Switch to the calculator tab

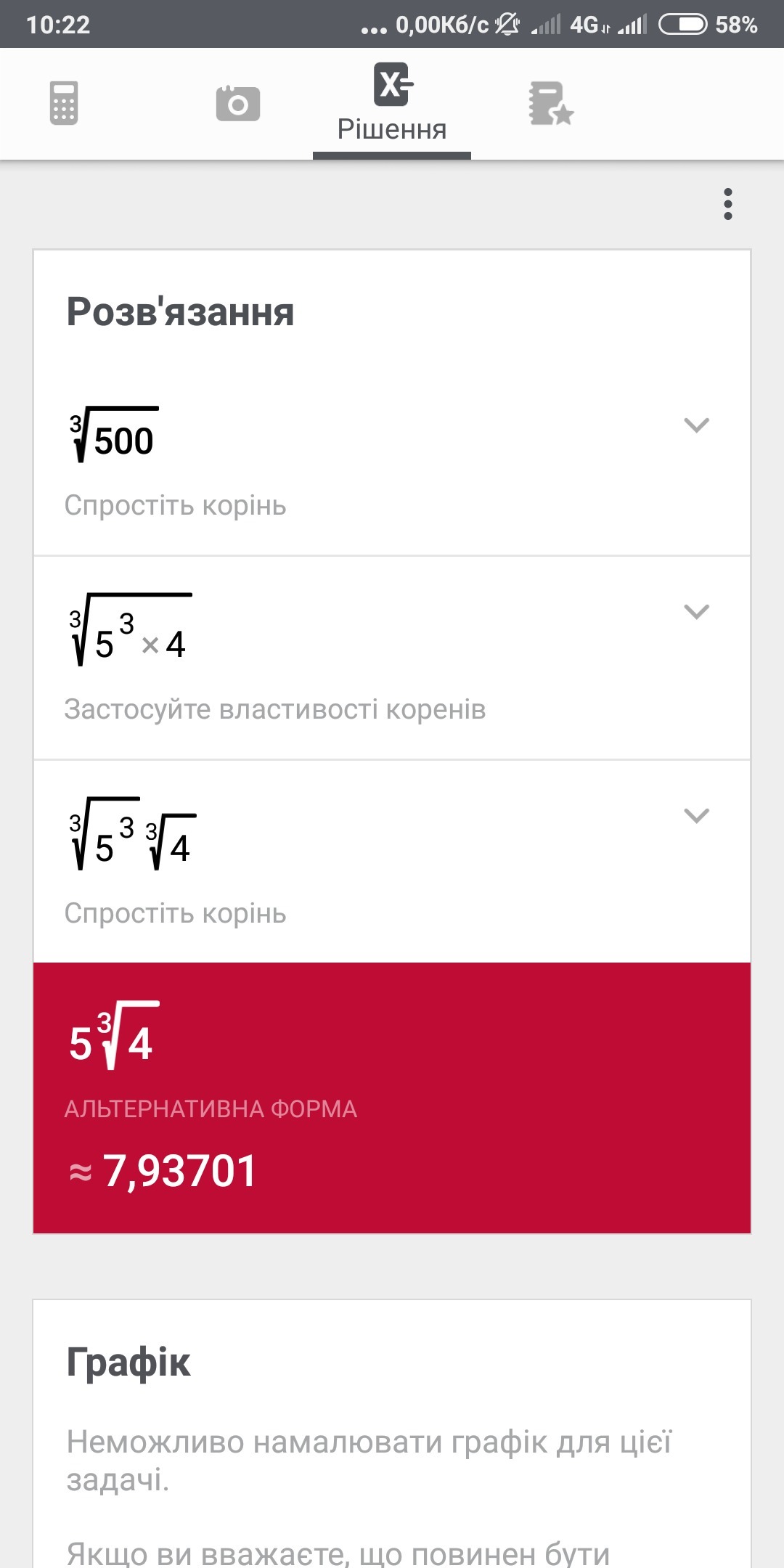(x=64, y=103)
